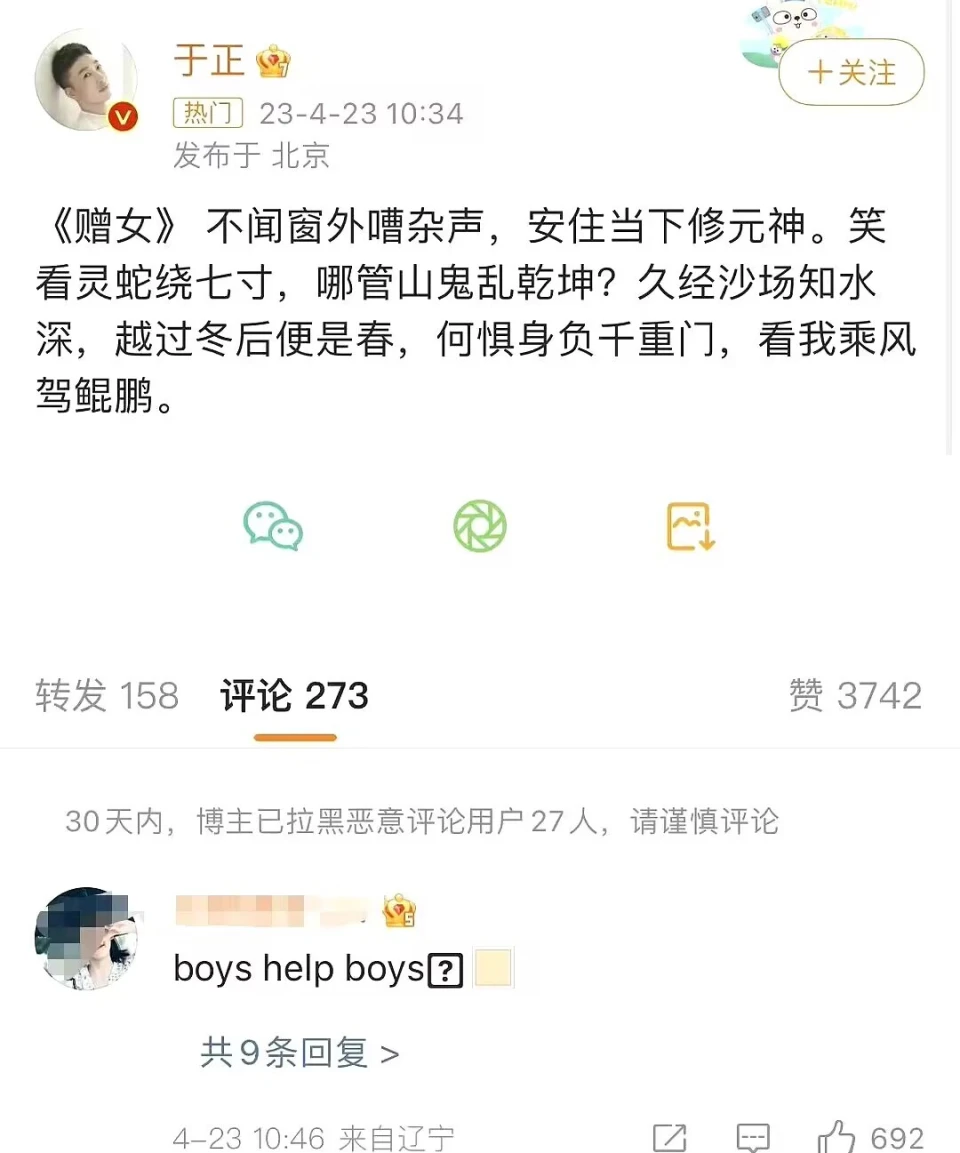Repost the 'boys help boys' comment
960x1153 pixels.
tap(669, 1138)
